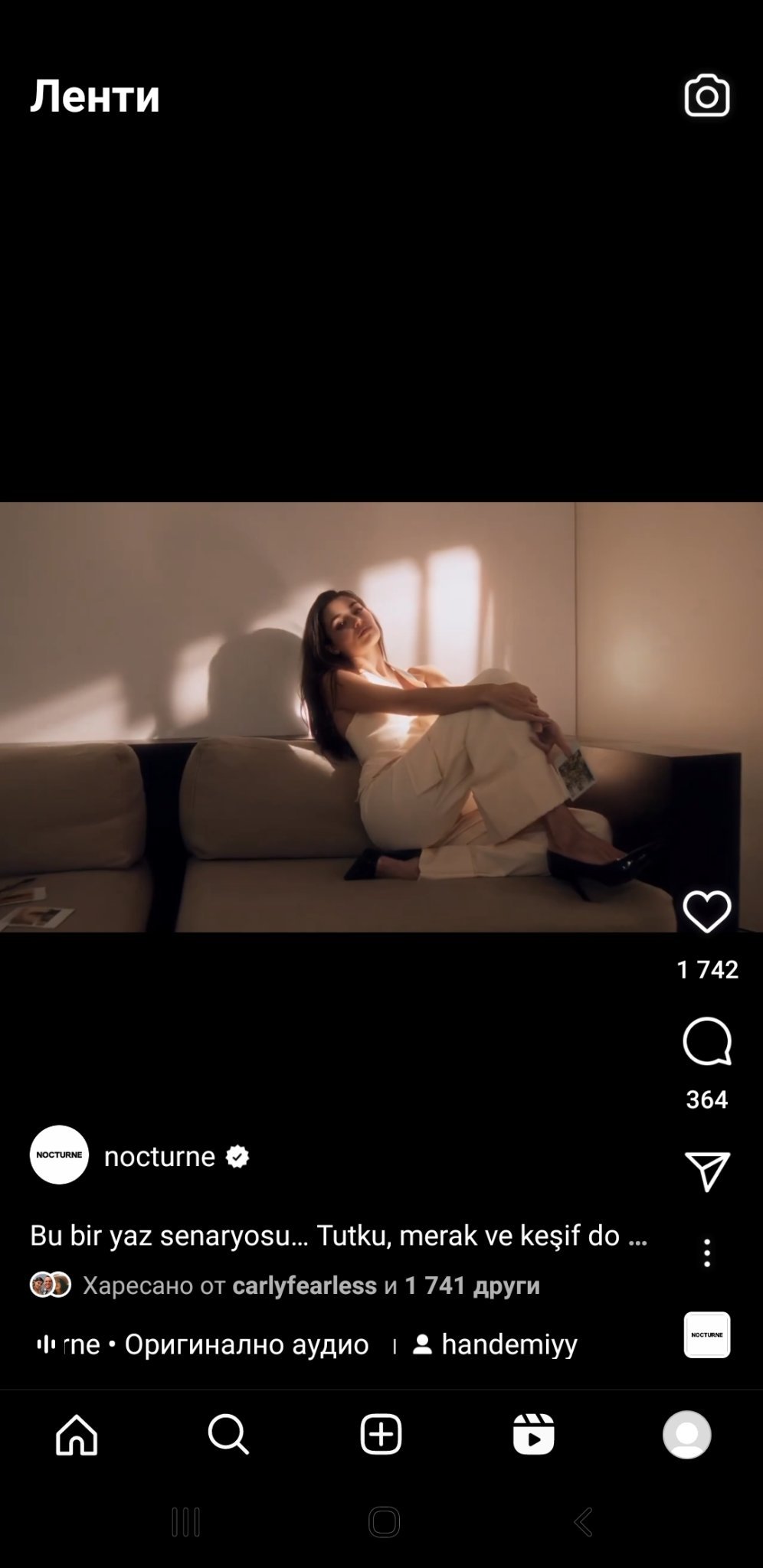
Task: Open your profile tab
Action: pyautogui.click(x=686, y=1434)
